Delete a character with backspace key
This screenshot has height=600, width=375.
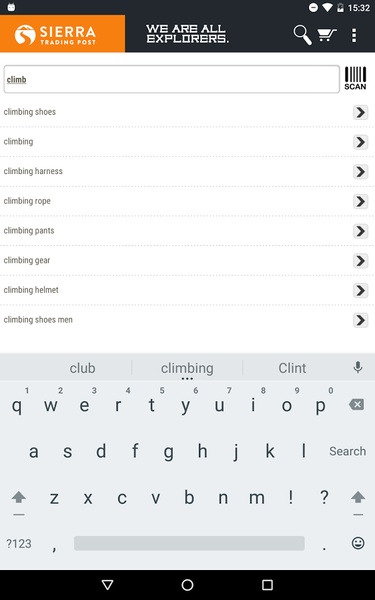coord(357,404)
